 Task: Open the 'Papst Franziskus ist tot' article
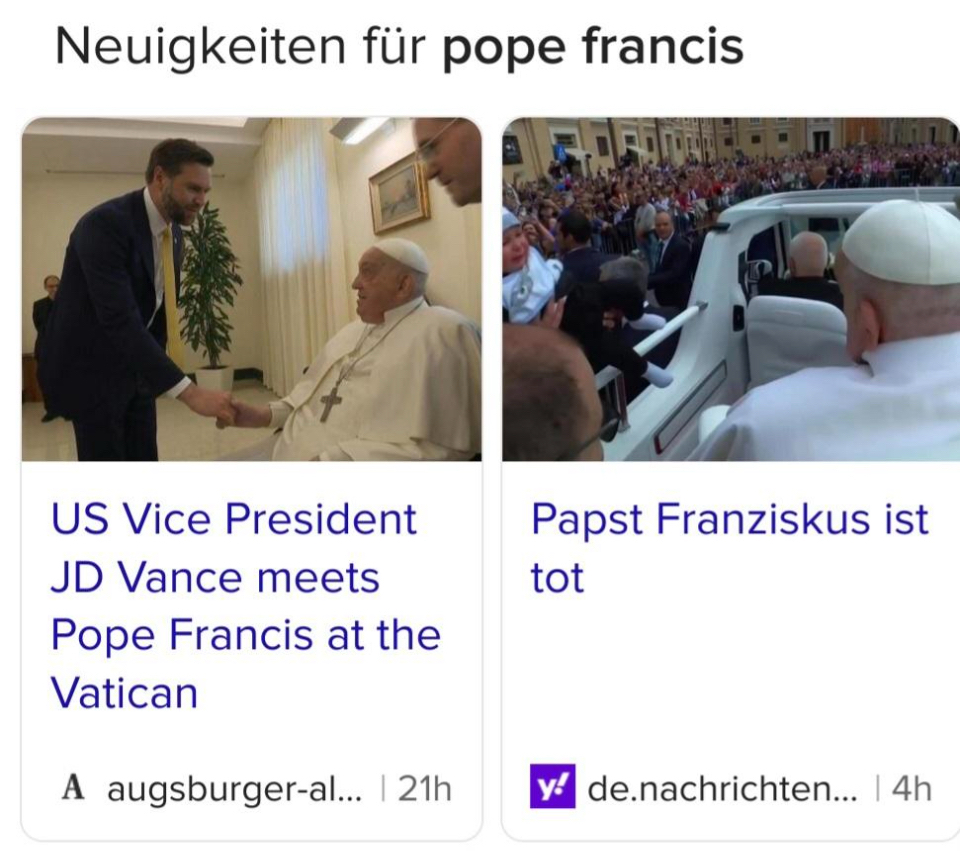pyautogui.click(x=729, y=548)
